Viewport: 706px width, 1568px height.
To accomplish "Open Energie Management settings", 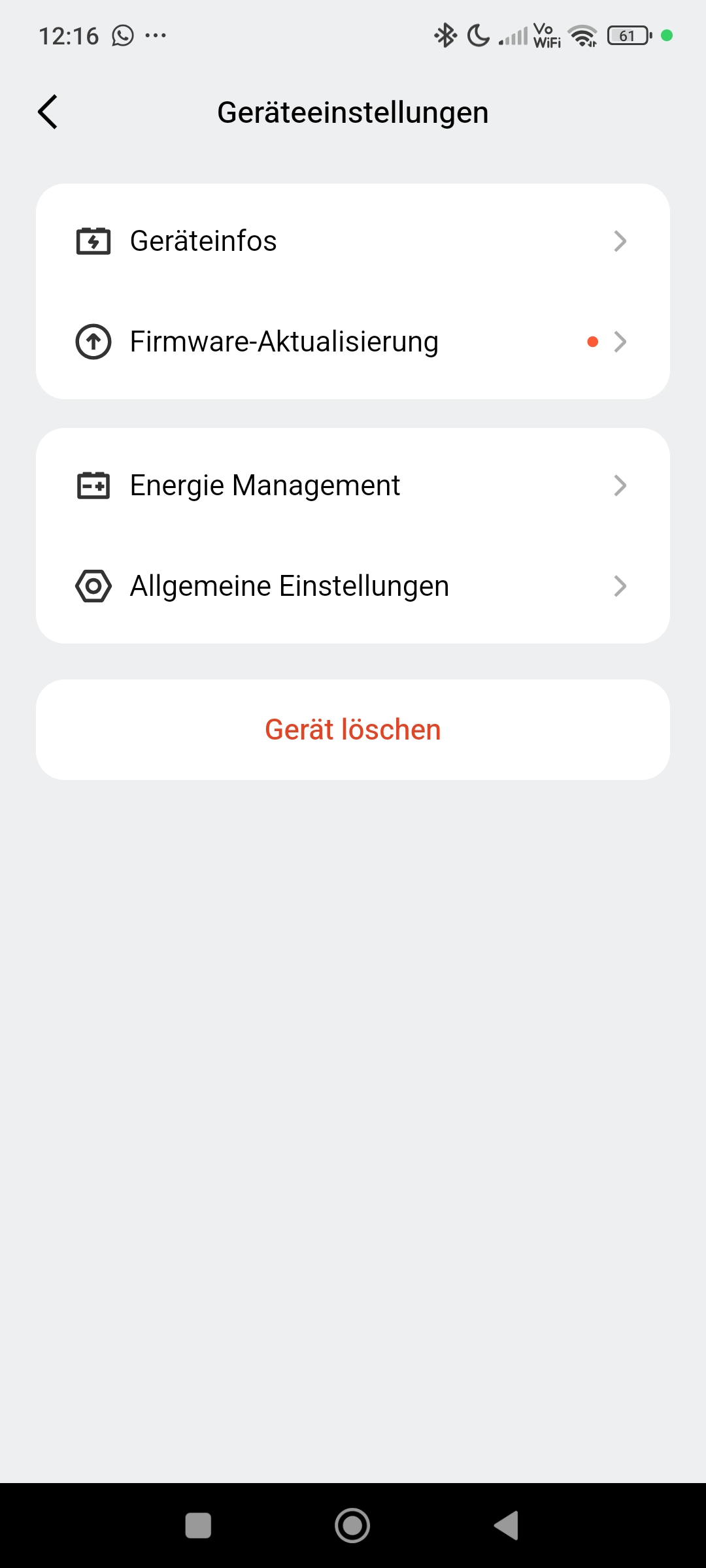I will (353, 485).
